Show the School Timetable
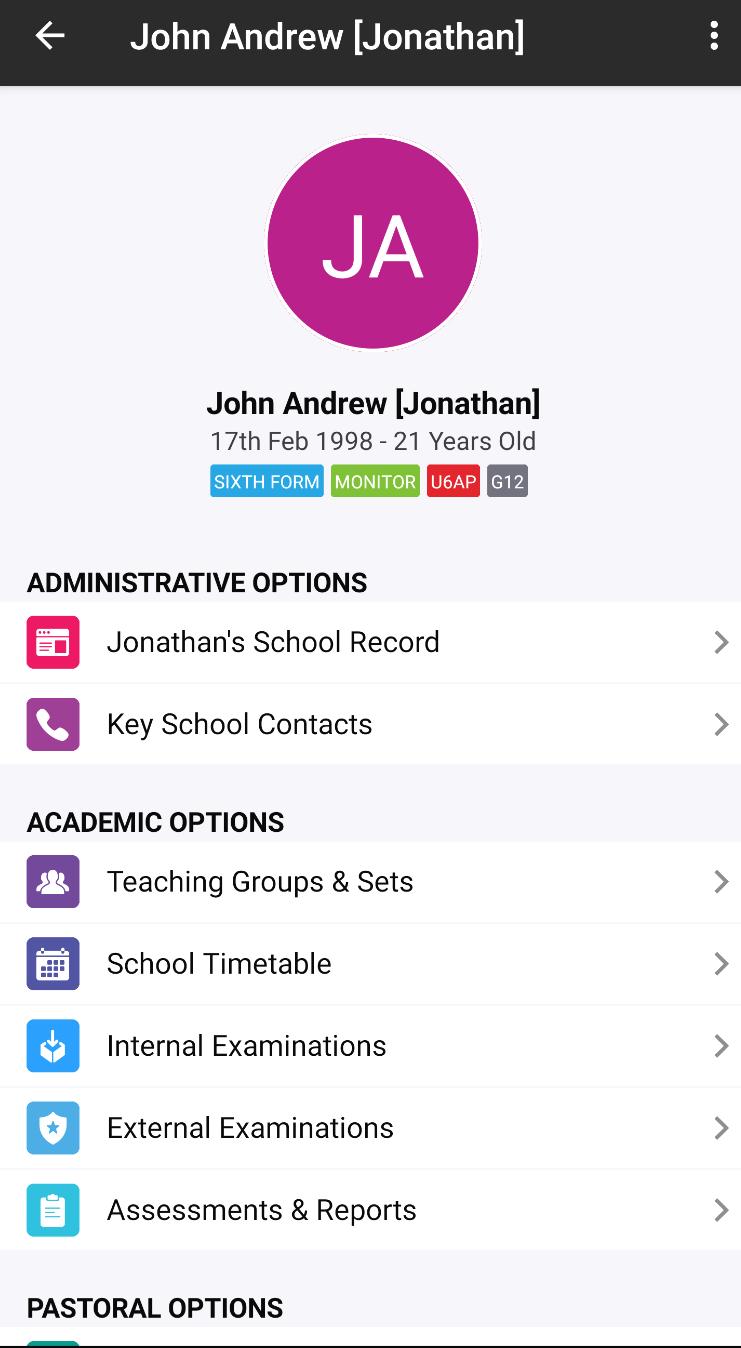 click(370, 964)
